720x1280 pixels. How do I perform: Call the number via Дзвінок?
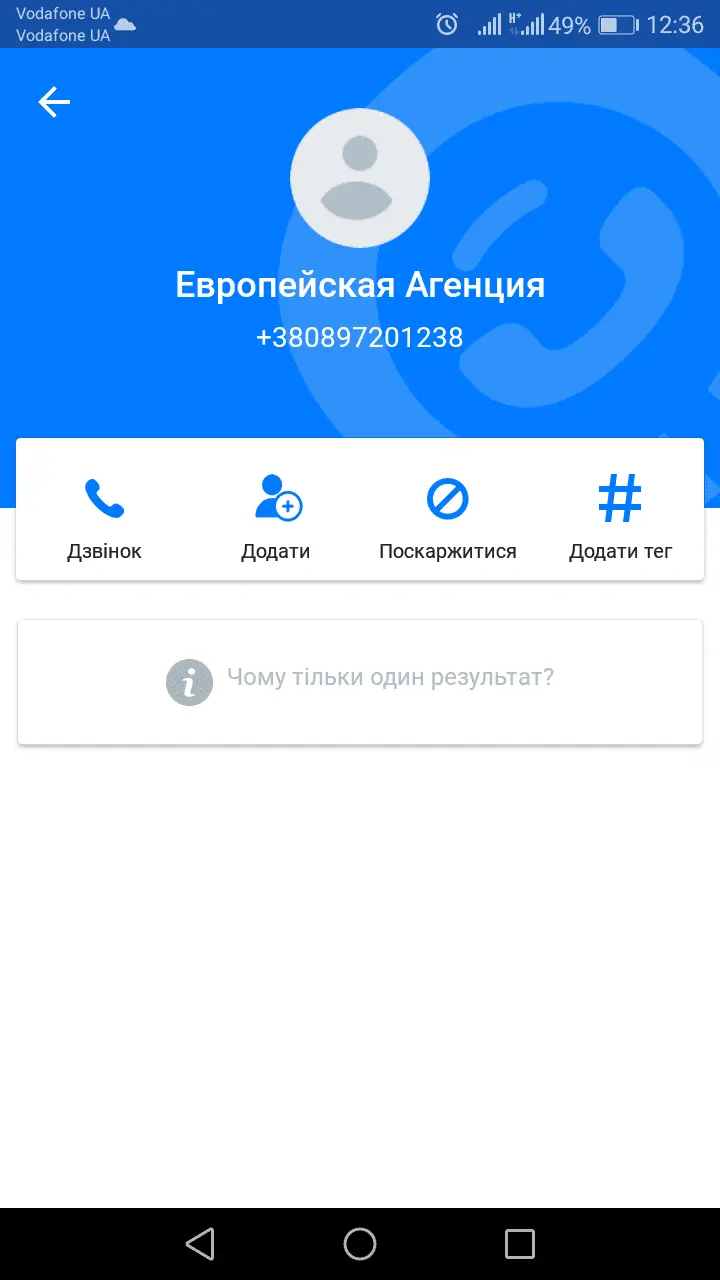coord(104,514)
